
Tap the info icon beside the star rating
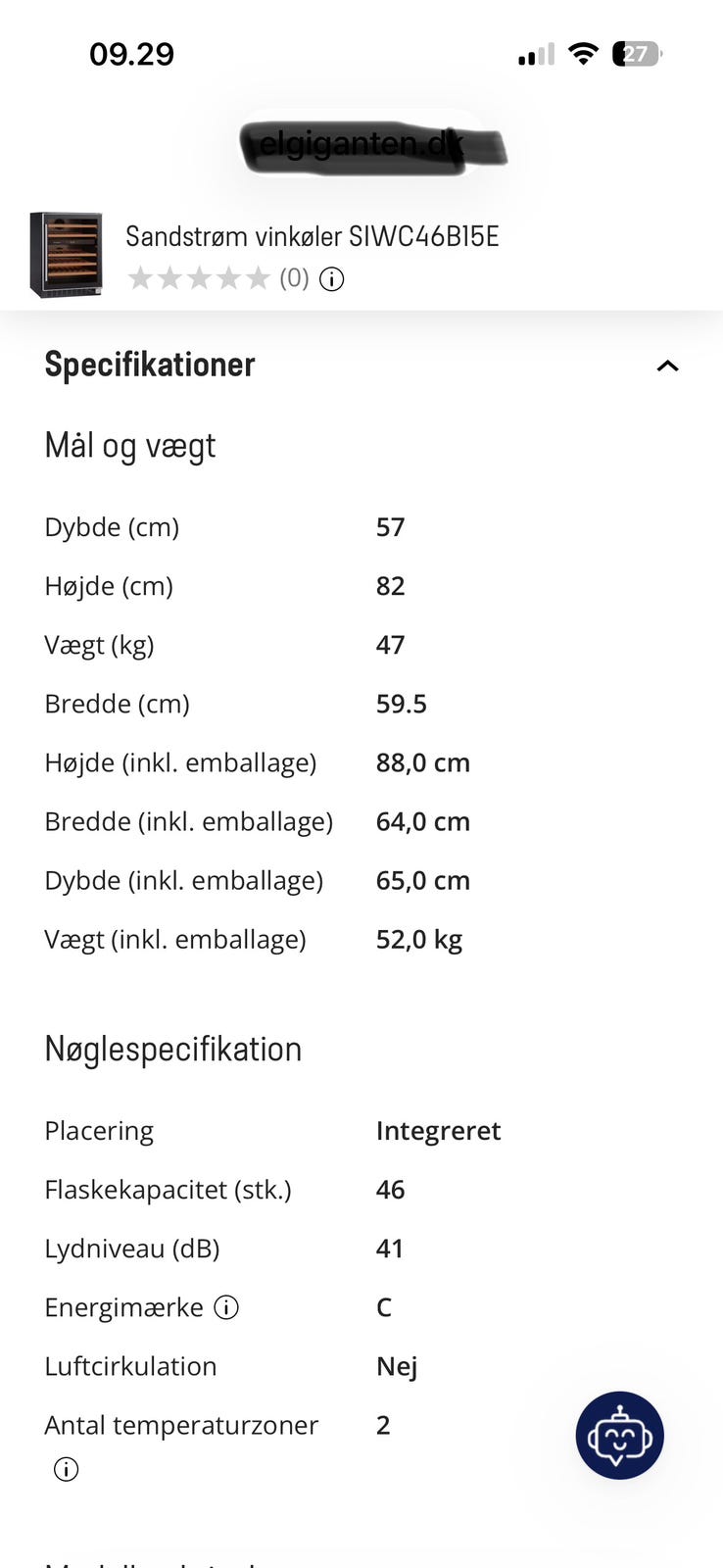coord(332,279)
